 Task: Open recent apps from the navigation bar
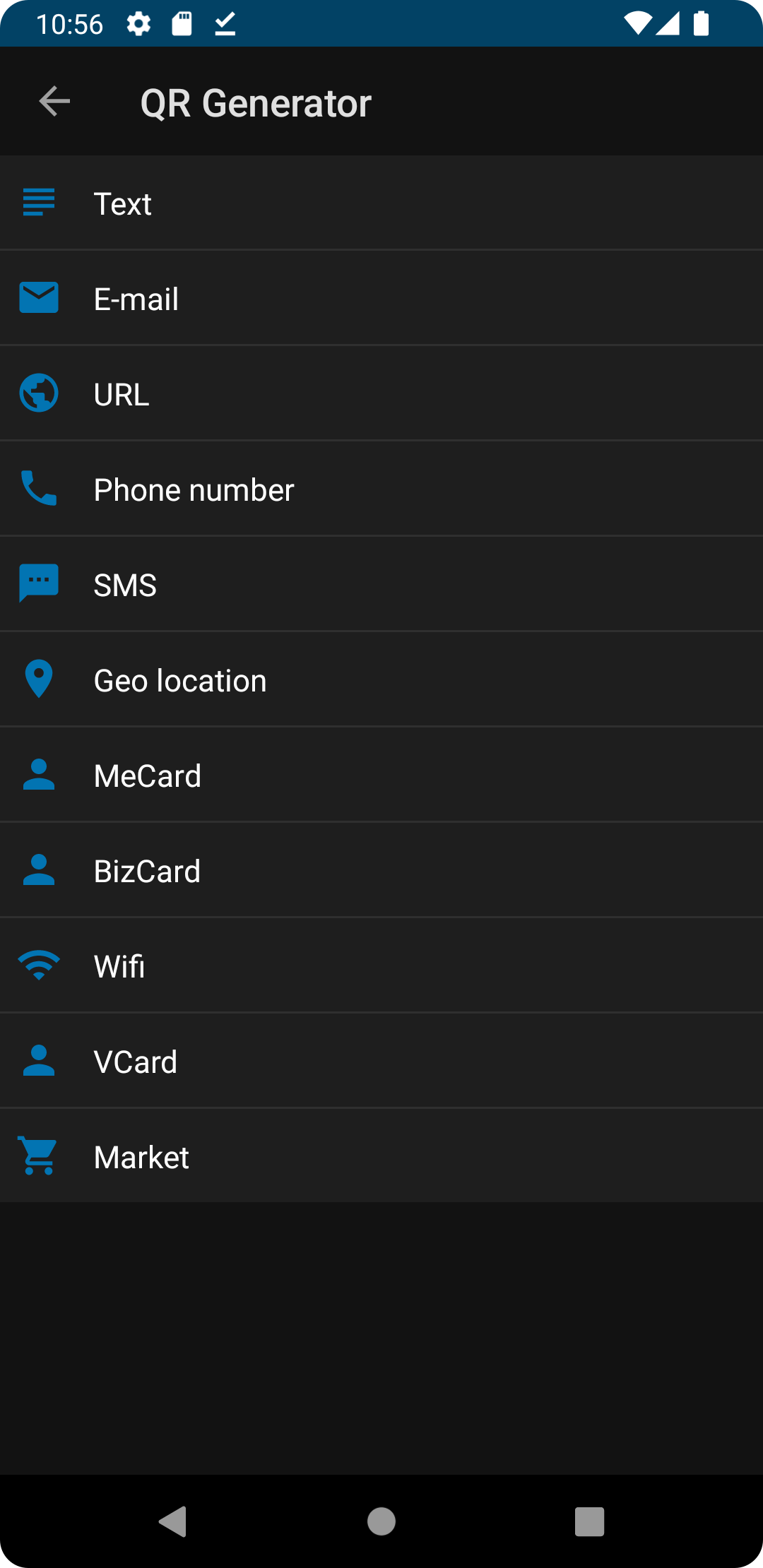pos(589,1521)
